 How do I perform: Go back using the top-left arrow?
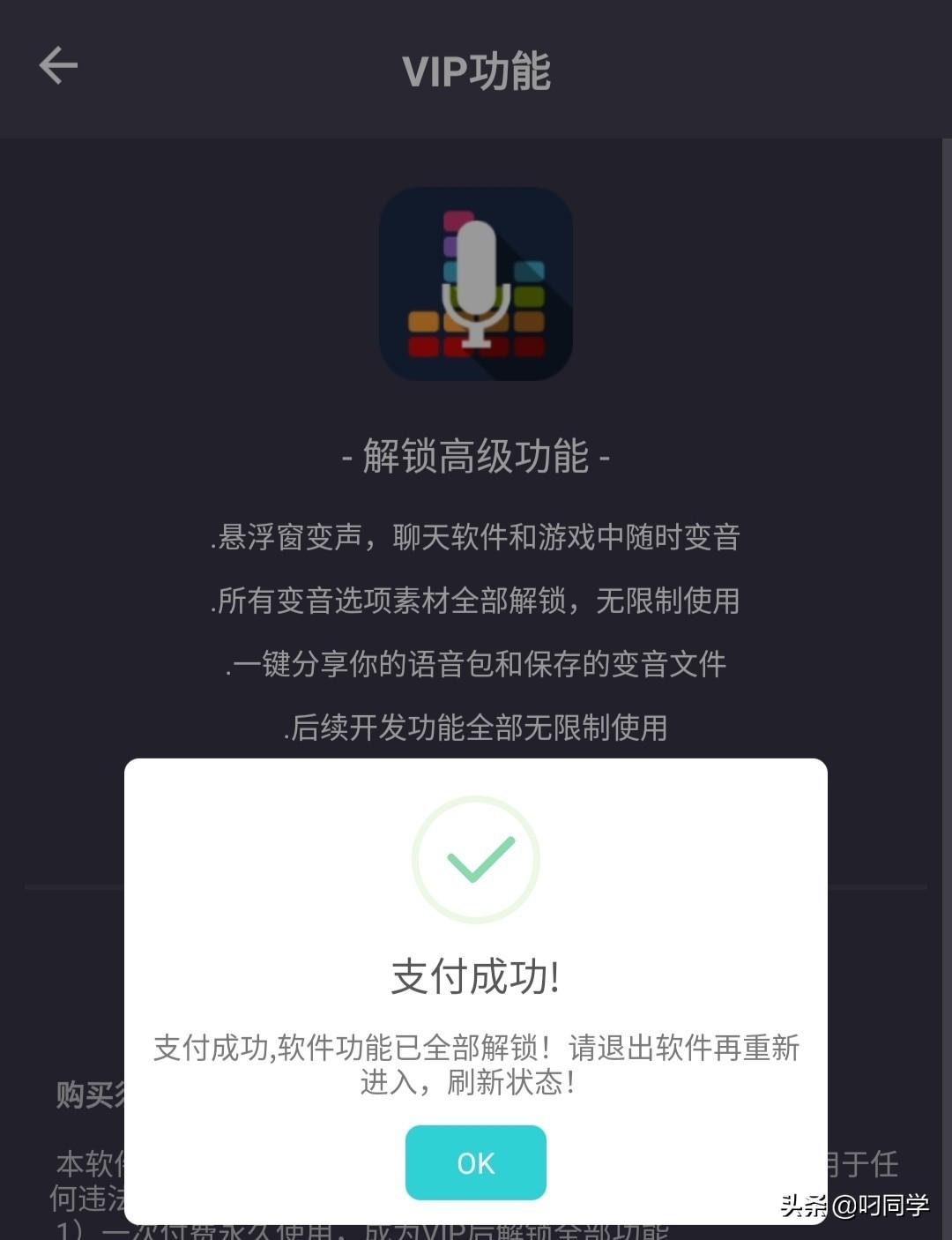tap(58, 66)
